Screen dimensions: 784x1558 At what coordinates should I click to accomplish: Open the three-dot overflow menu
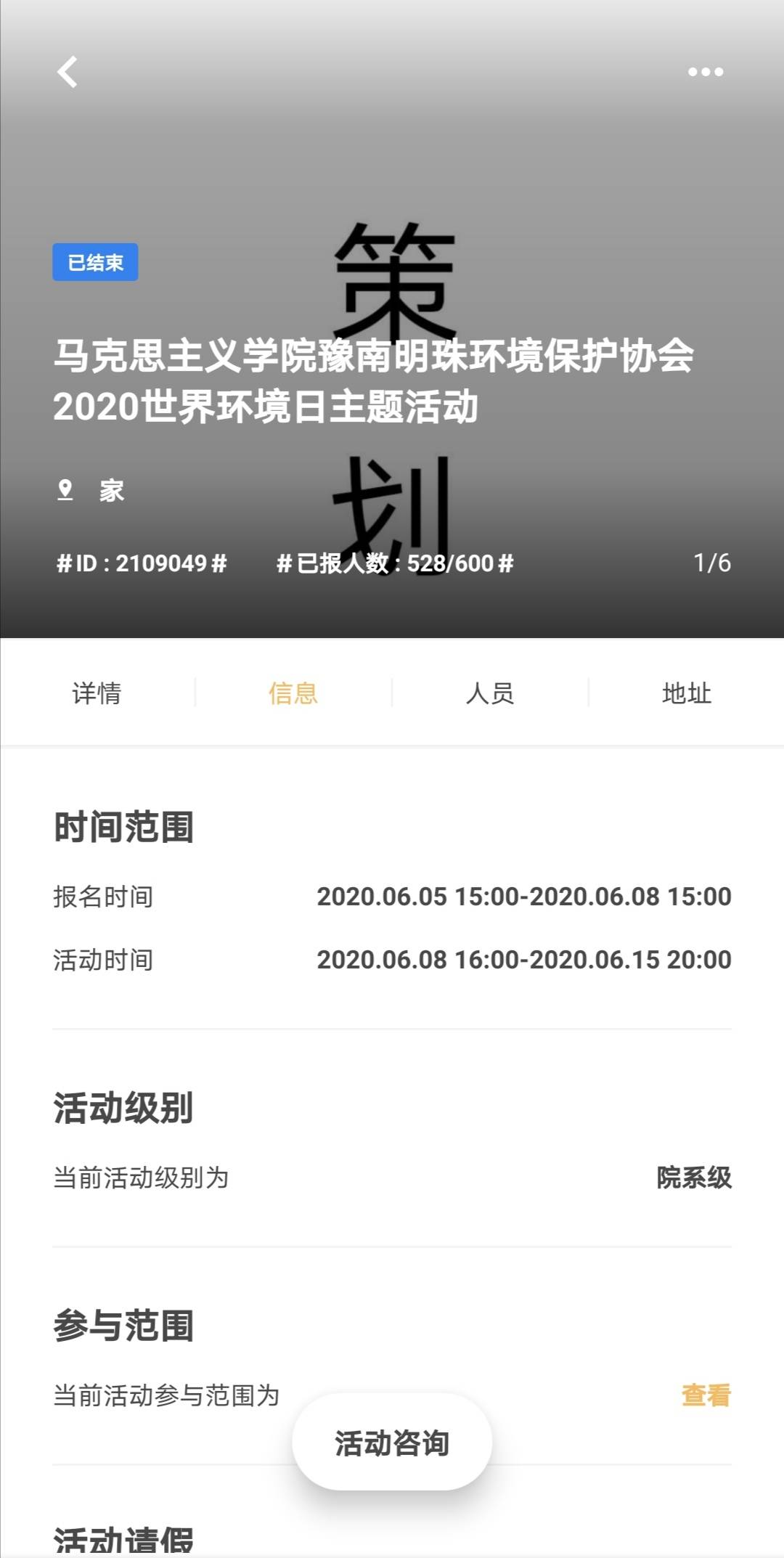point(705,72)
